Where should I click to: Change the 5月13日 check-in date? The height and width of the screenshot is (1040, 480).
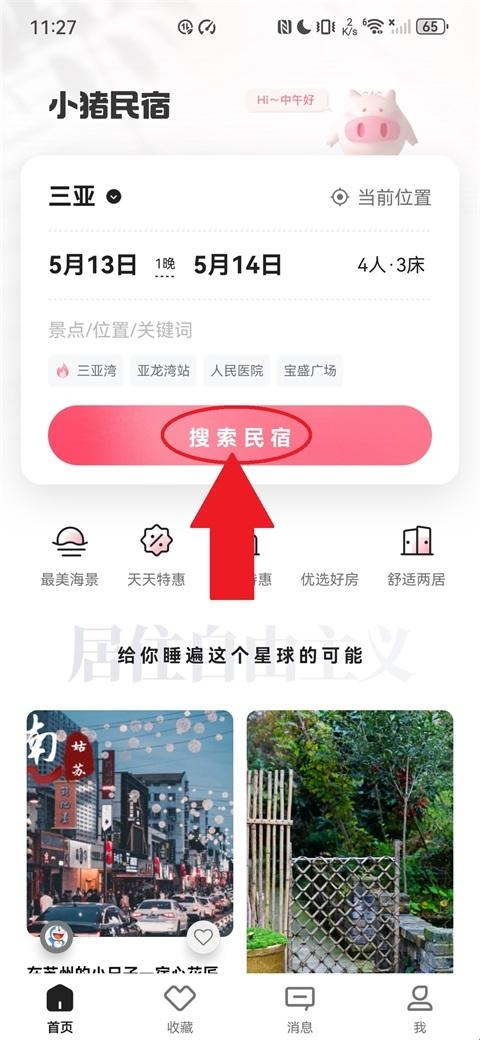click(93, 265)
